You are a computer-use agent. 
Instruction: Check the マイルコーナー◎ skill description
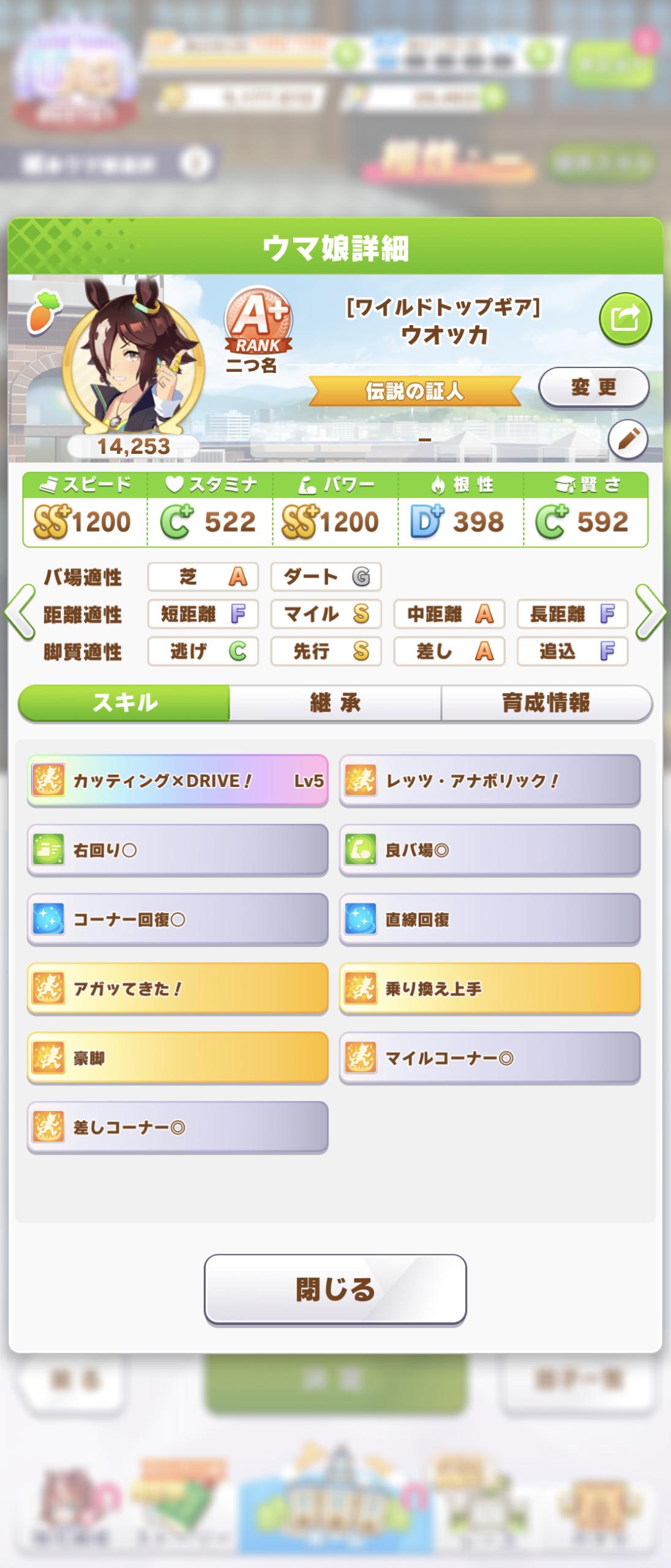[490, 1058]
